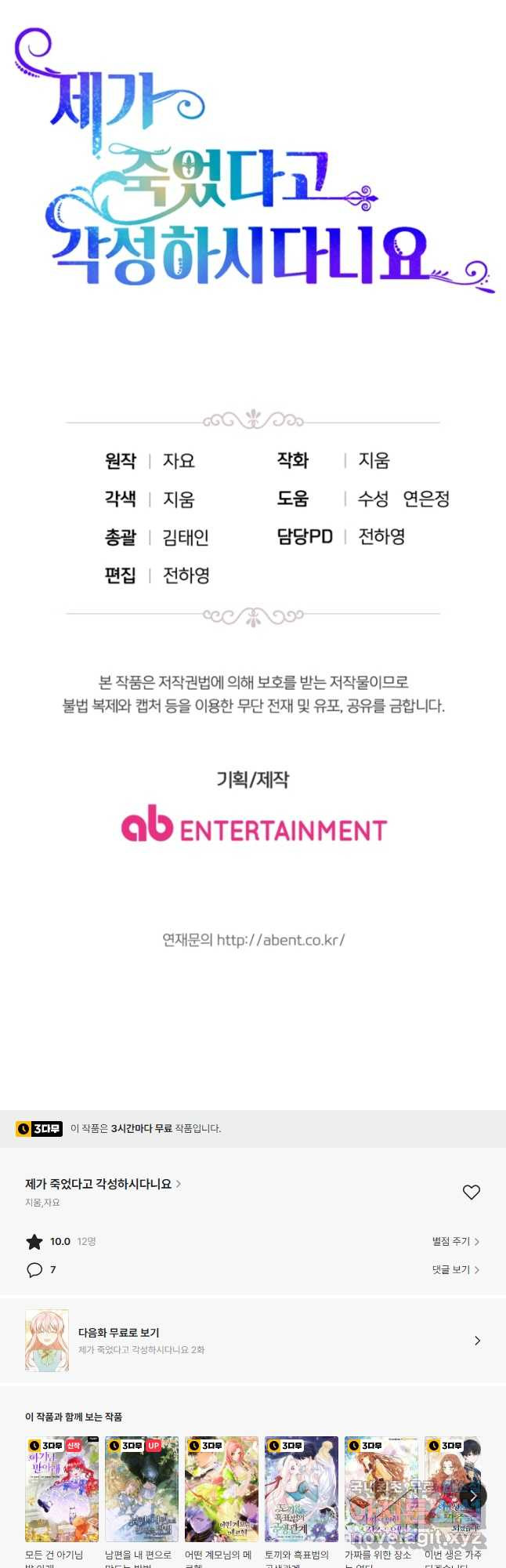
Task: Open recommended title 가짜를 위한 장소
Action: 381,1489
